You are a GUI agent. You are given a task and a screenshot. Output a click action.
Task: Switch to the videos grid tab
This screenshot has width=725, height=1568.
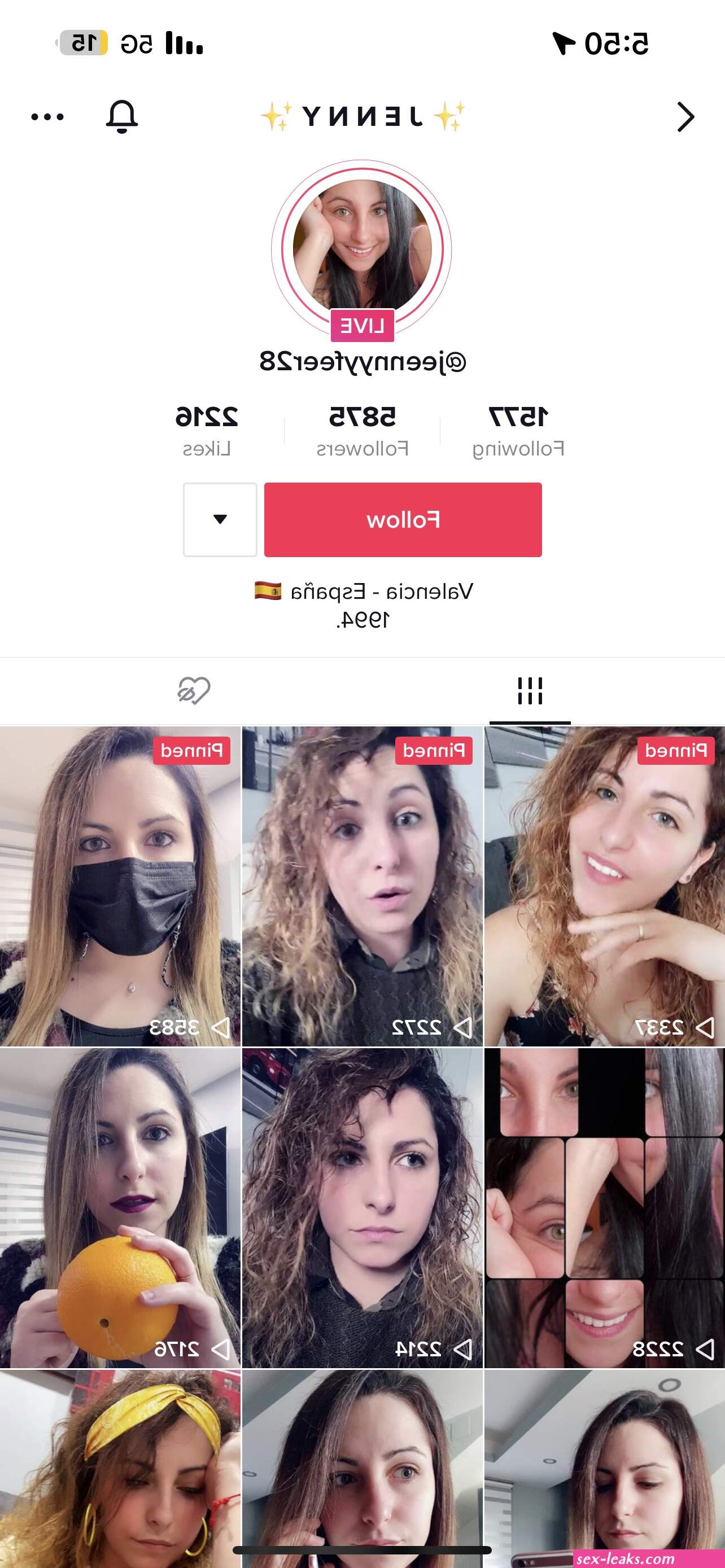(530, 691)
